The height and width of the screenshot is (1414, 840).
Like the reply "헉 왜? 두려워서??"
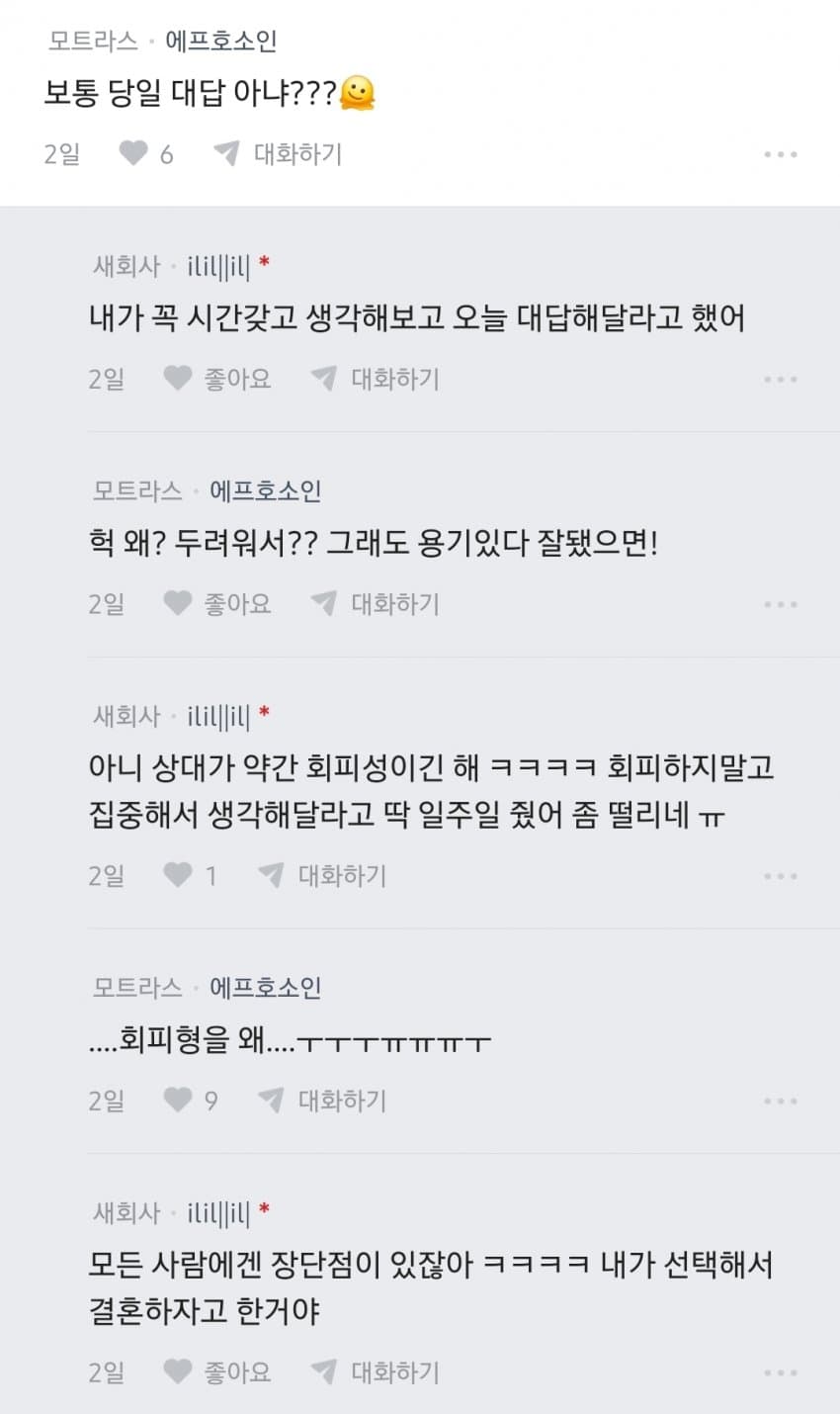[178, 603]
